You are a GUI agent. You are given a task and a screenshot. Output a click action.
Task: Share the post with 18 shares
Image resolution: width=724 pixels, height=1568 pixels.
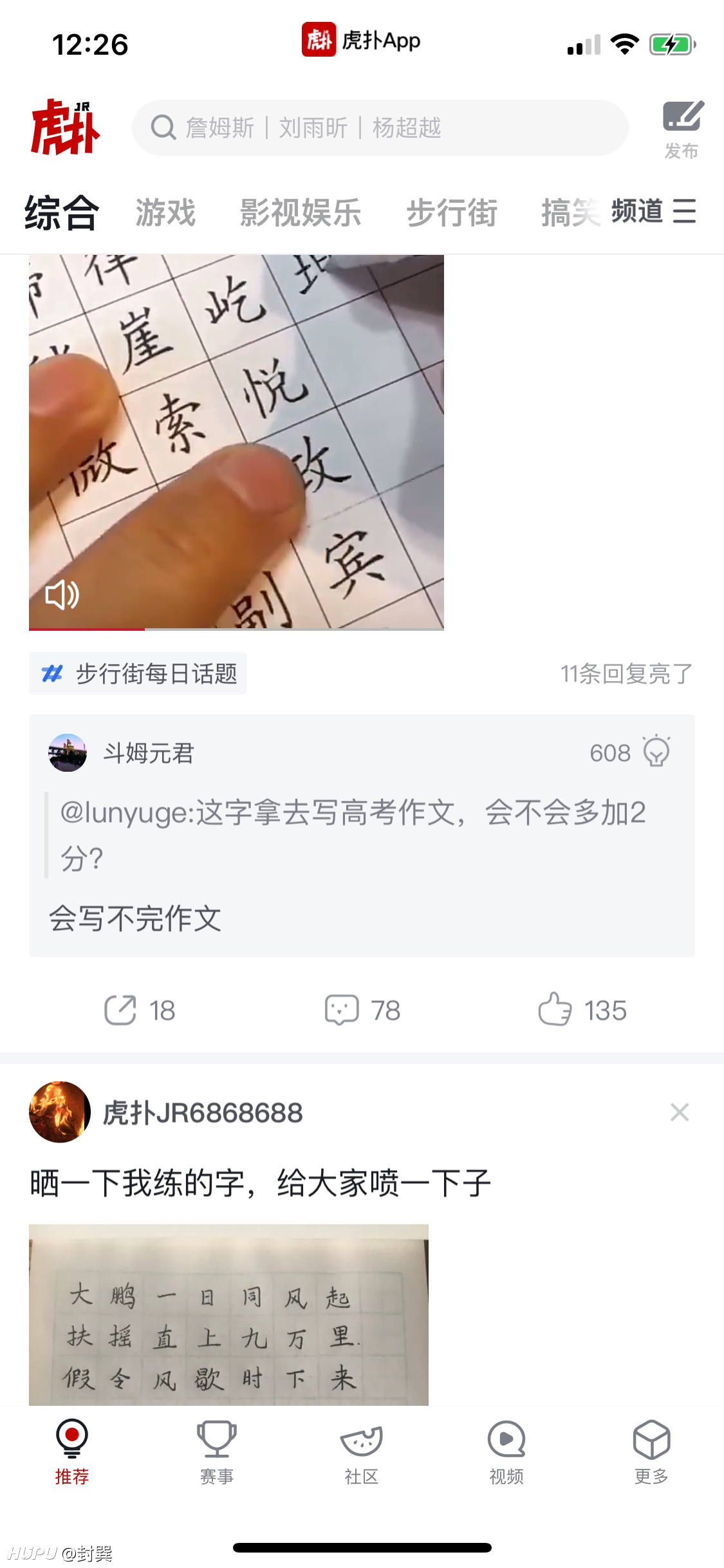point(140,1010)
